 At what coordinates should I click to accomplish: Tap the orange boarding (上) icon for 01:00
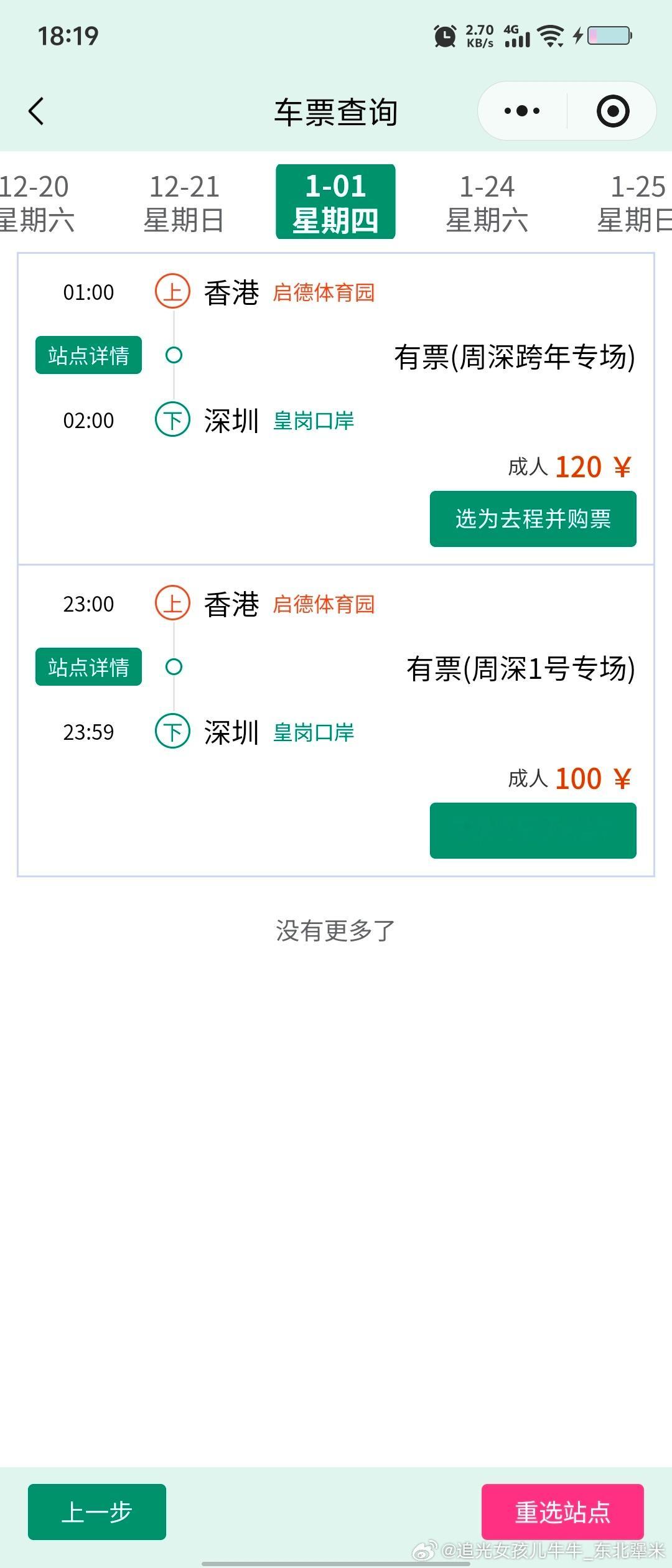point(172,292)
